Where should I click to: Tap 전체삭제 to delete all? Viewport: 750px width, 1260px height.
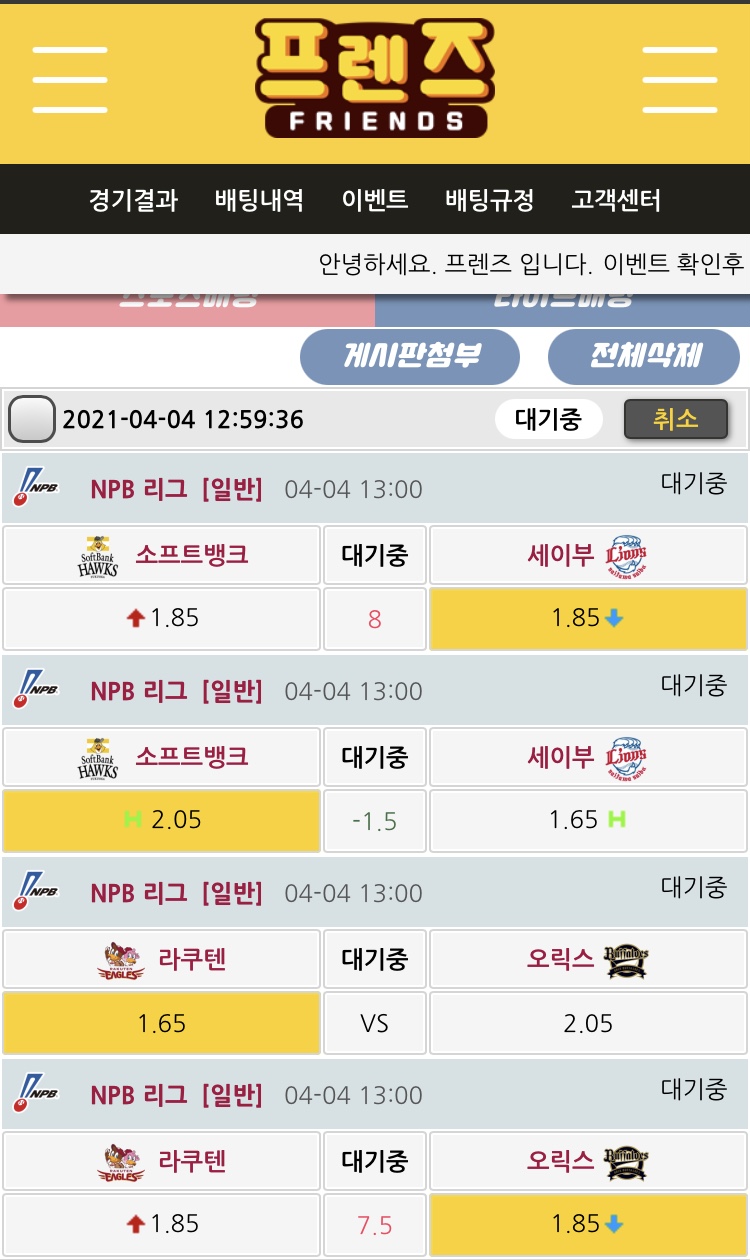click(644, 356)
